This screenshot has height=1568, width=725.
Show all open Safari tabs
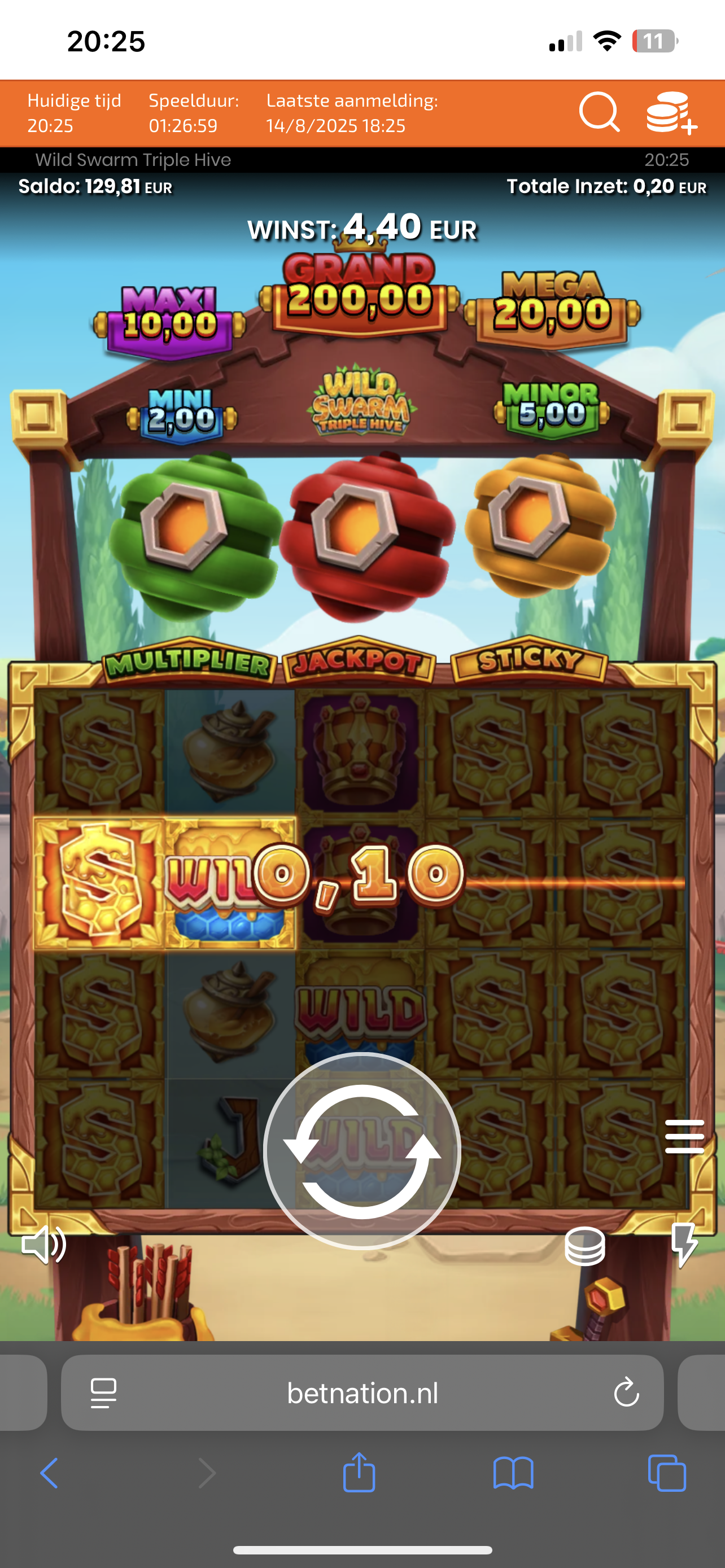point(667,1474)
